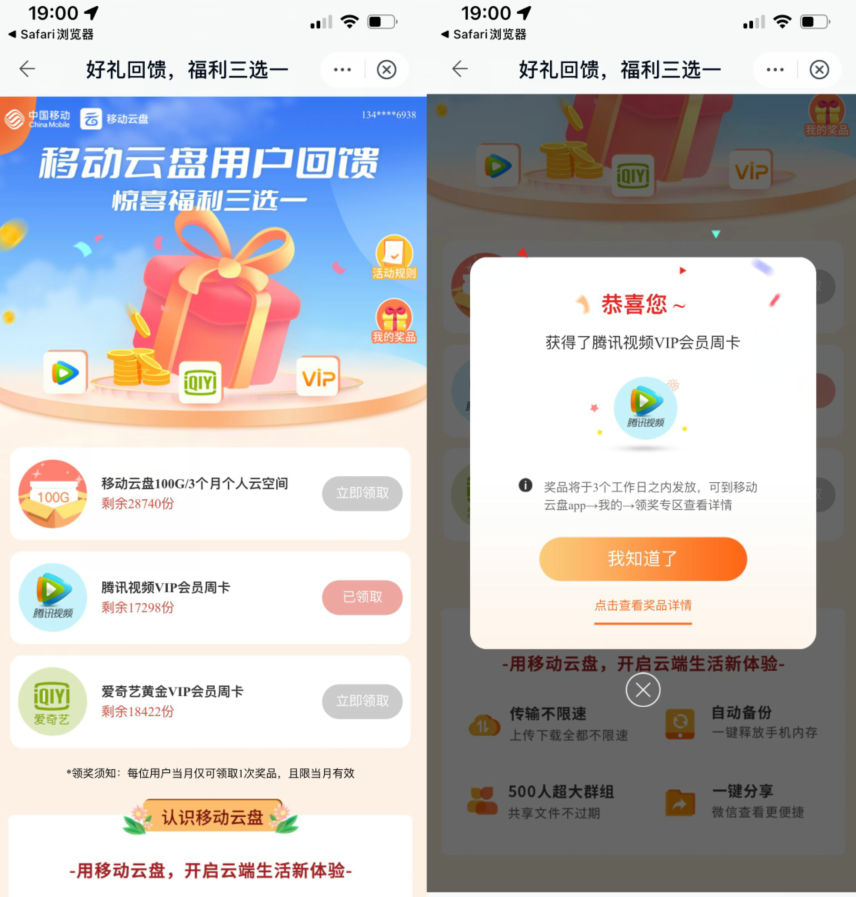Tap the 已领取 button for Tencent VIP card
Screen dimensions: 856x897
361,596
